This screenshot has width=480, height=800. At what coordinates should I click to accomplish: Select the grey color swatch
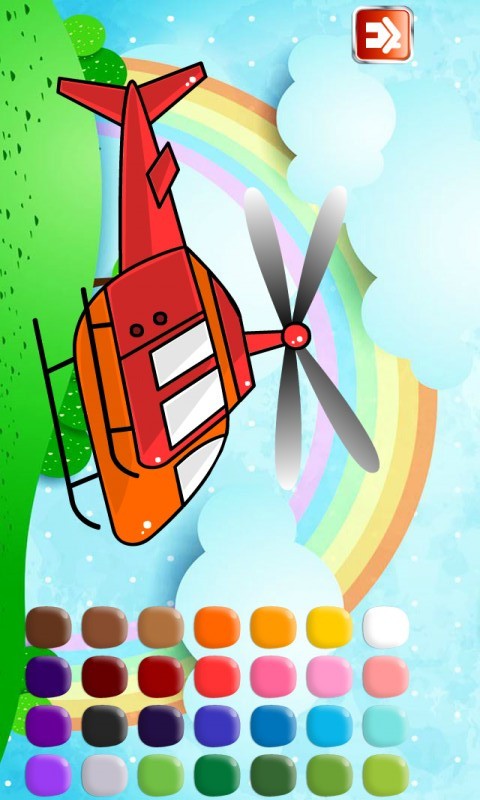point(105,775)
